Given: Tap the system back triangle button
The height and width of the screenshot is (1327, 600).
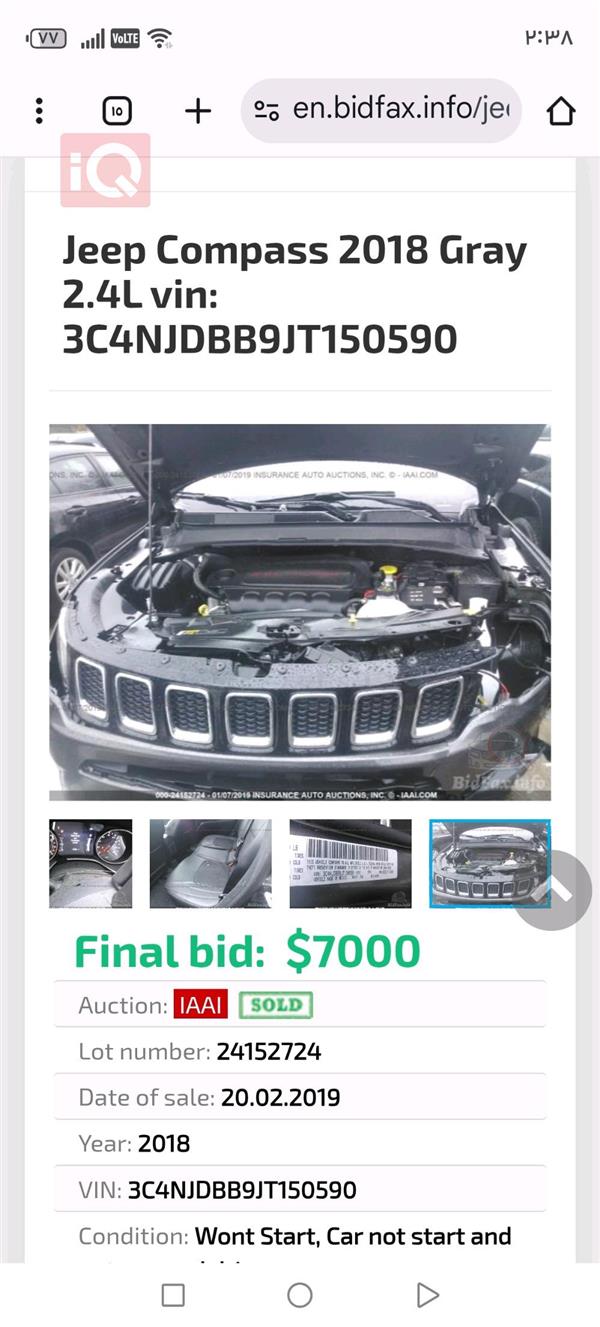Looking at the screenshot, I should pyautogui.click(x=427, y=1295).
